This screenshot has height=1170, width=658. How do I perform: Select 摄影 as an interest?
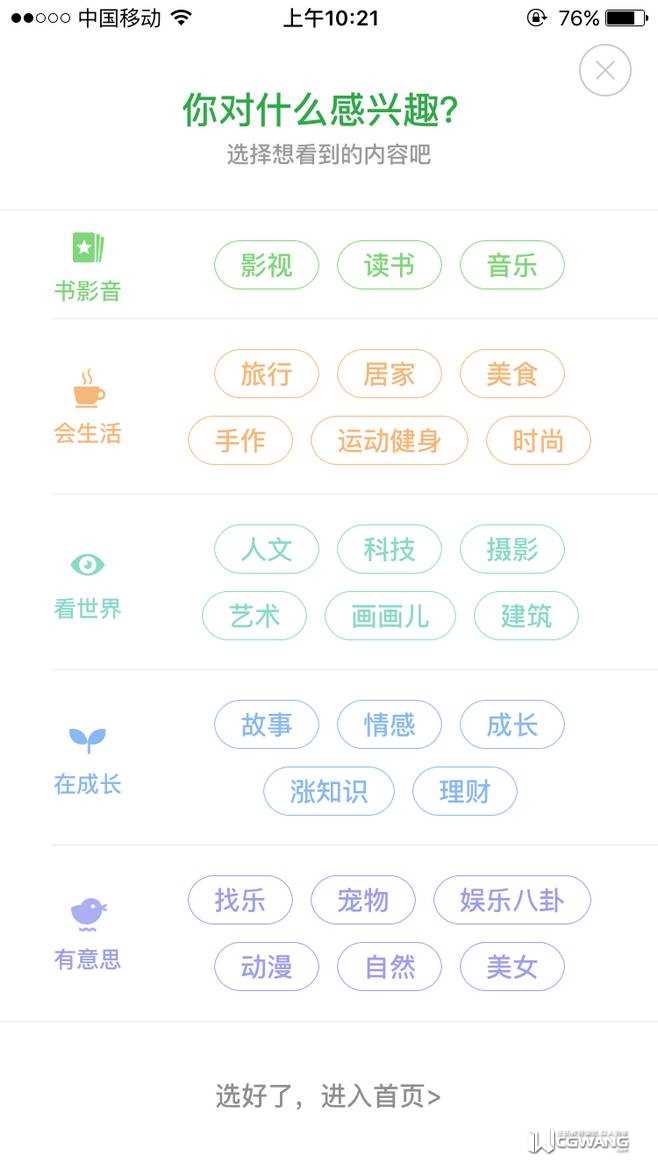pyautogui.click(x=512, y=549)
